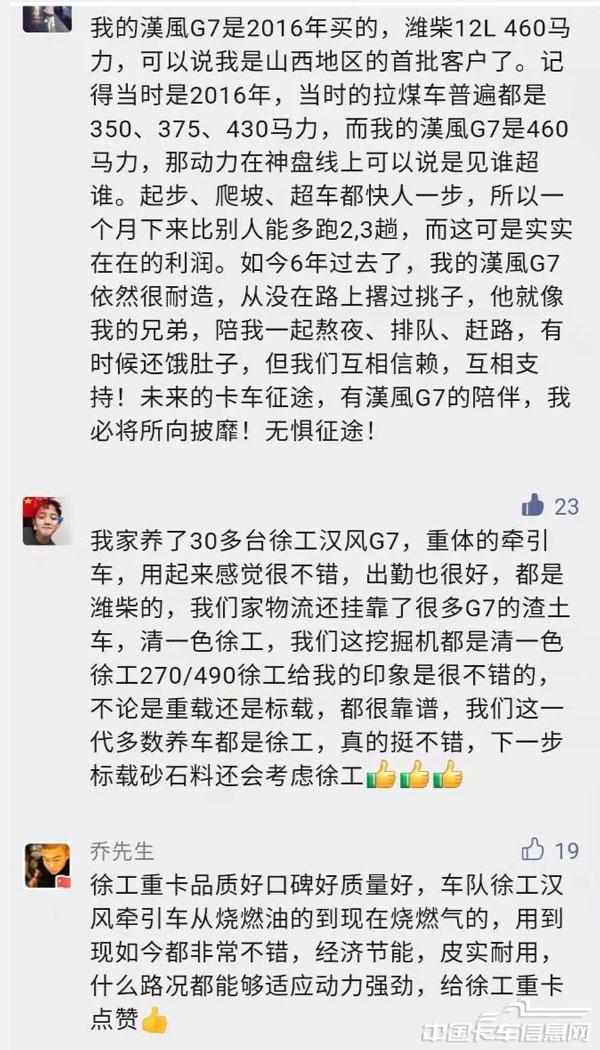
Task: Open the username 乔先生
Action: coord(121,851)
